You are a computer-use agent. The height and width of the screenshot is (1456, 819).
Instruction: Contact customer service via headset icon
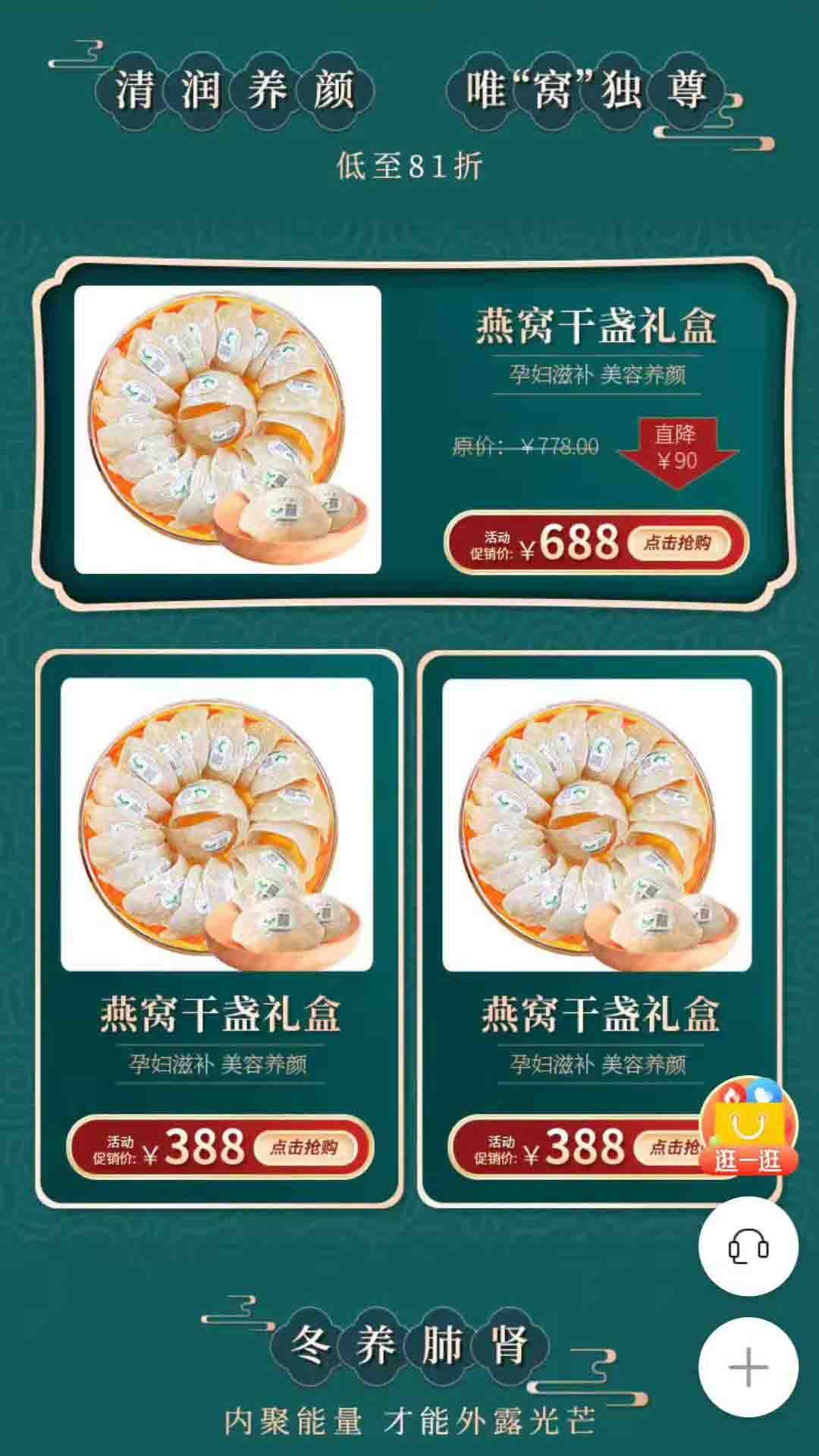click(748, 1246)
